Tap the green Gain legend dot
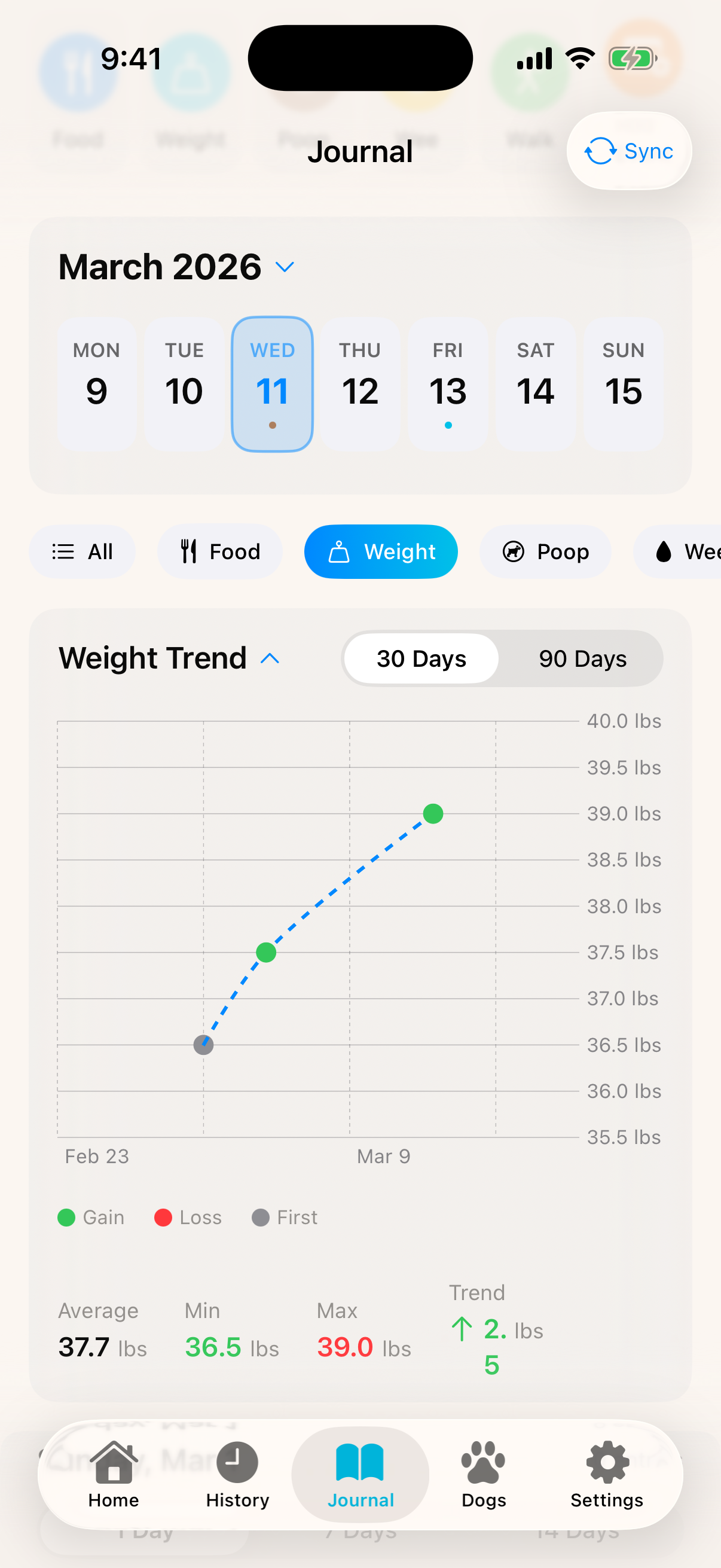This screenshot has height=1568, width=721. [66, 1217]
